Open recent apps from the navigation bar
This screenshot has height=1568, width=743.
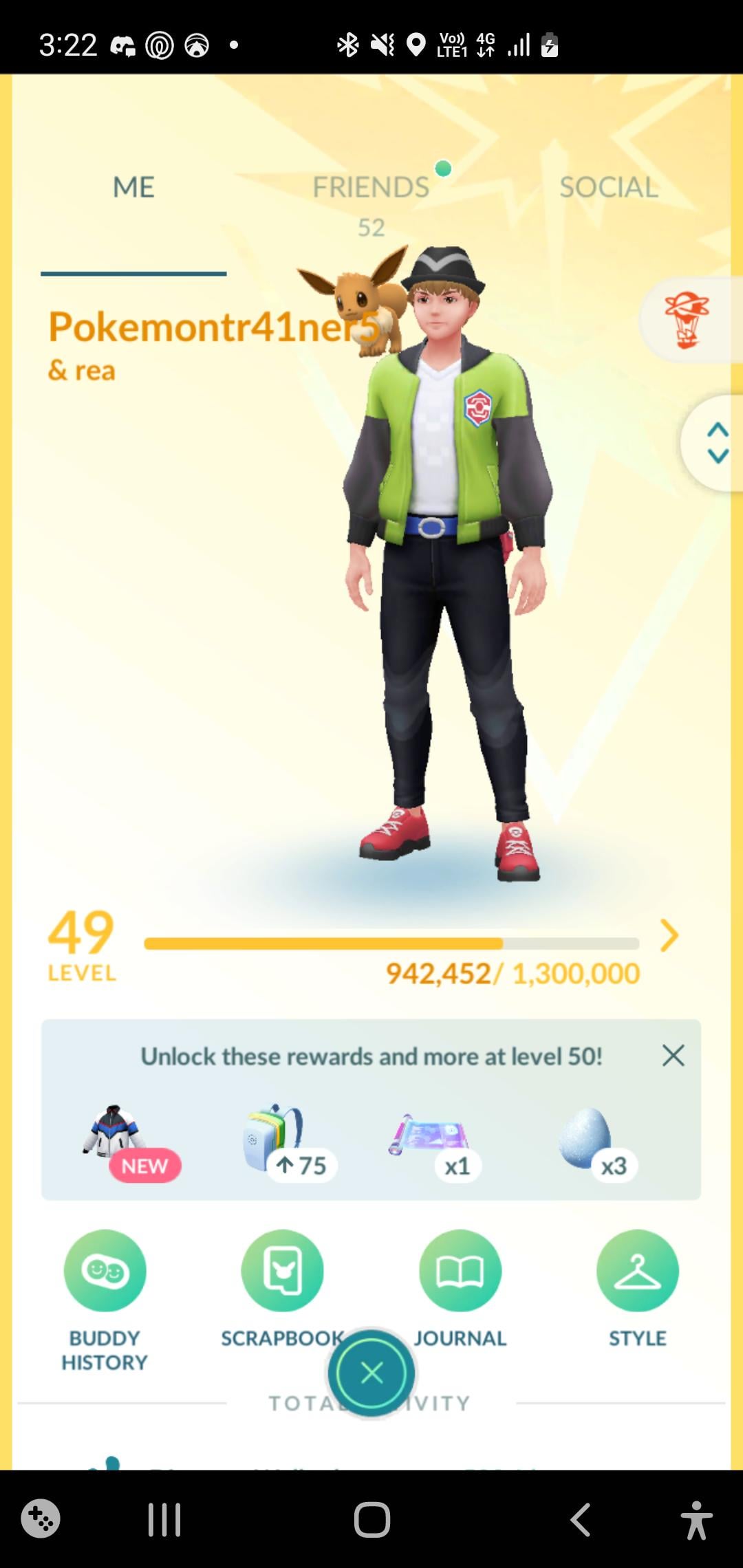tap(164, 1519)
